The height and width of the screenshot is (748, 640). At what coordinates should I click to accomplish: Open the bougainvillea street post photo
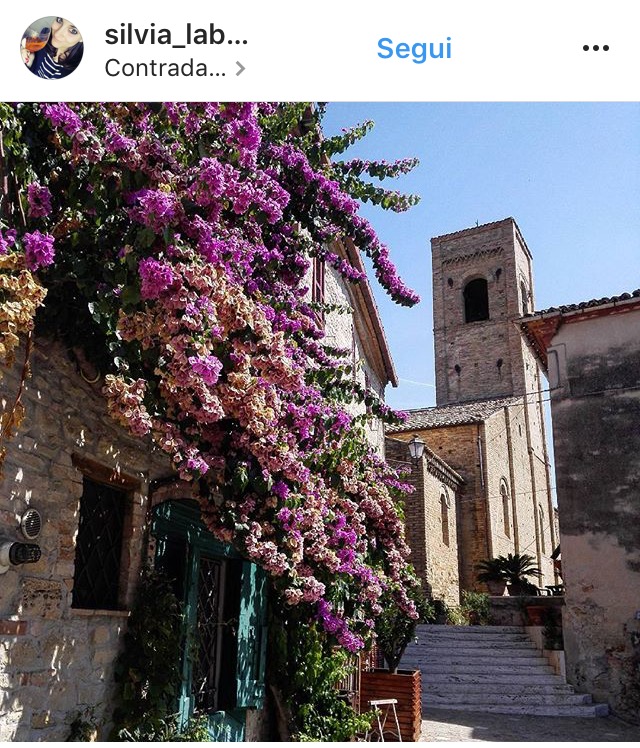pos(320,422)
